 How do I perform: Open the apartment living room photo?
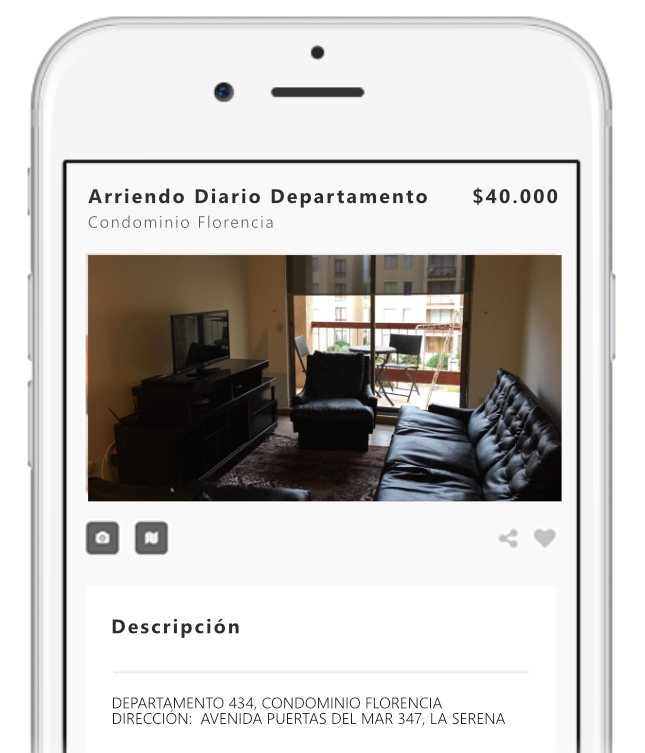pyautogui.click(x=324, y=378)
